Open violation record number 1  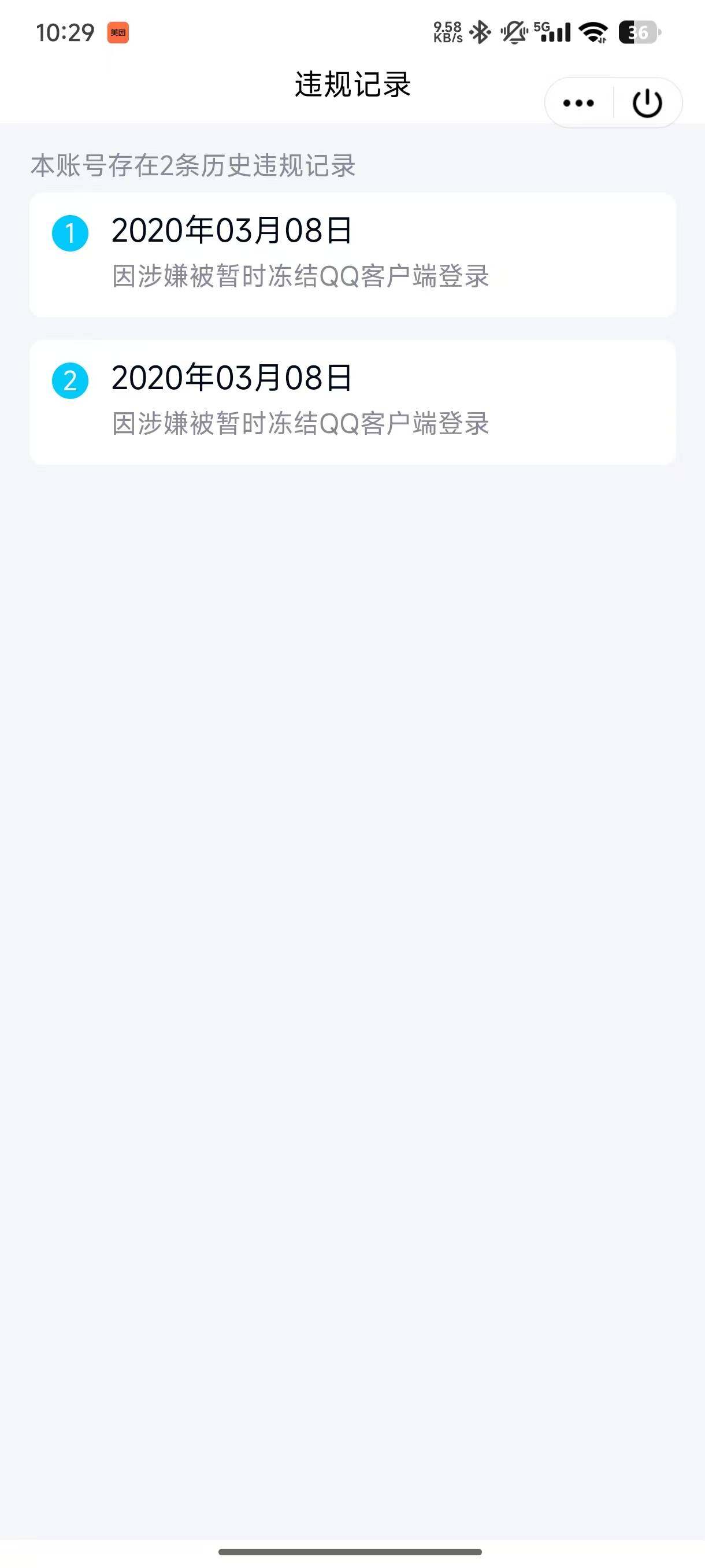pos(352,254)
